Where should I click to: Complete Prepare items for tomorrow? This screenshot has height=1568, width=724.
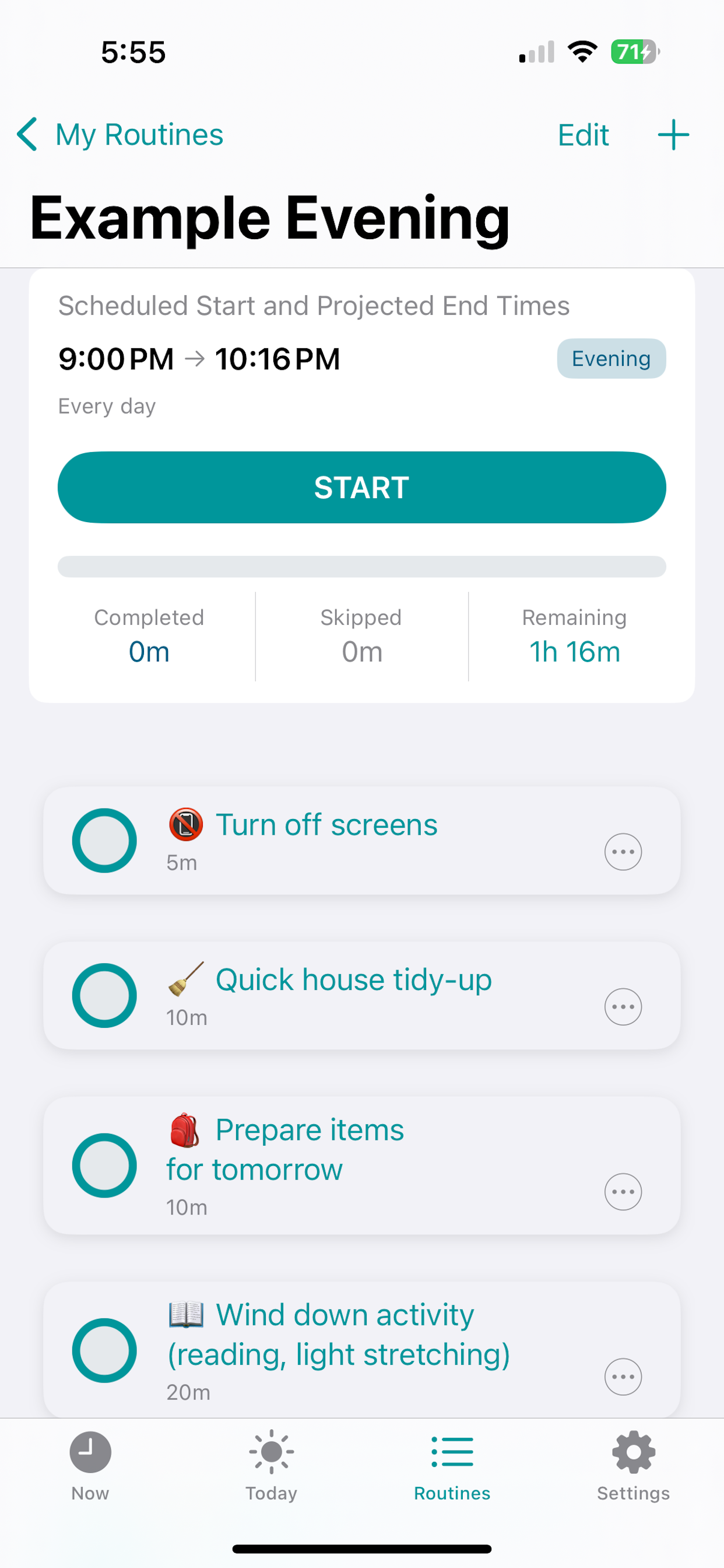coord(105,1165)
